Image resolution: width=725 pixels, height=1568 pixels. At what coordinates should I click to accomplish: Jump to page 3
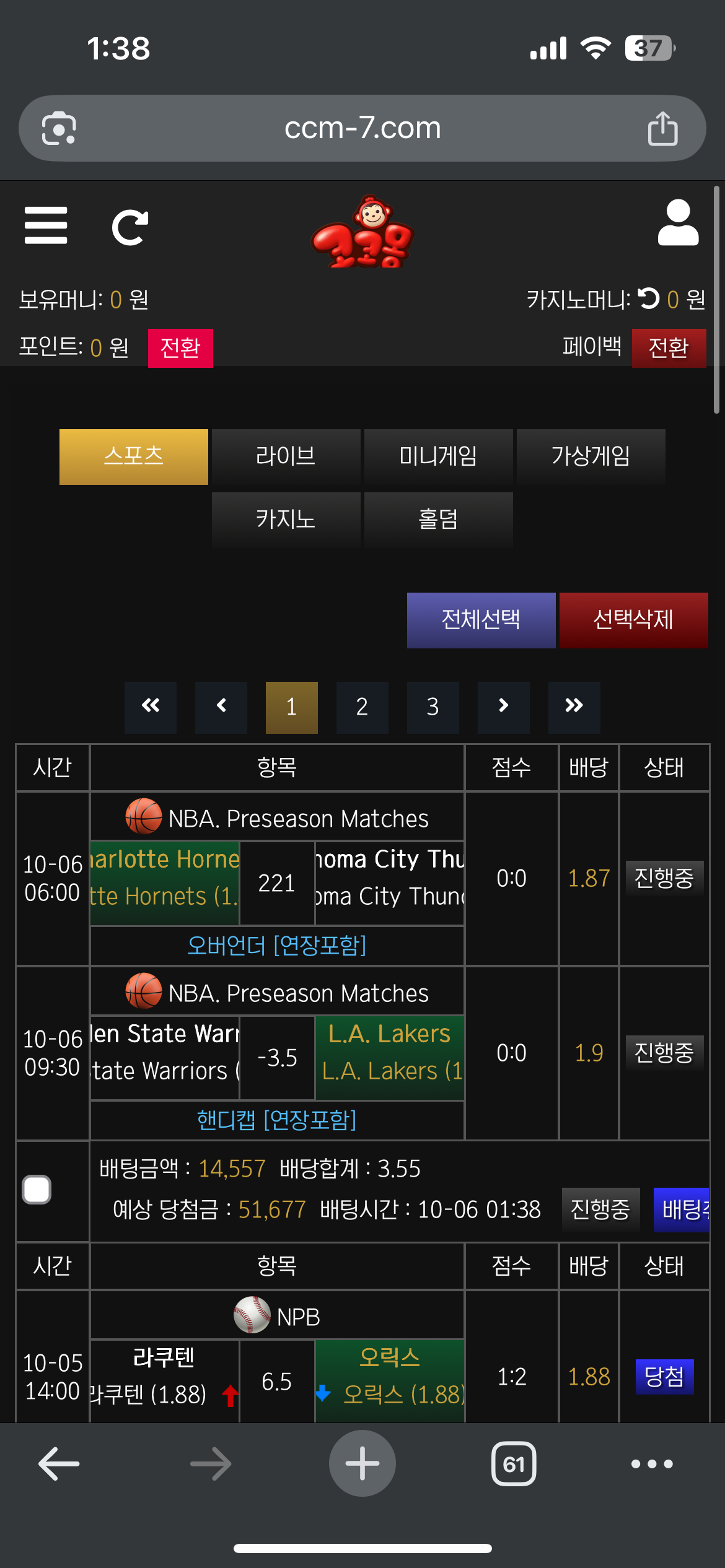433,707
